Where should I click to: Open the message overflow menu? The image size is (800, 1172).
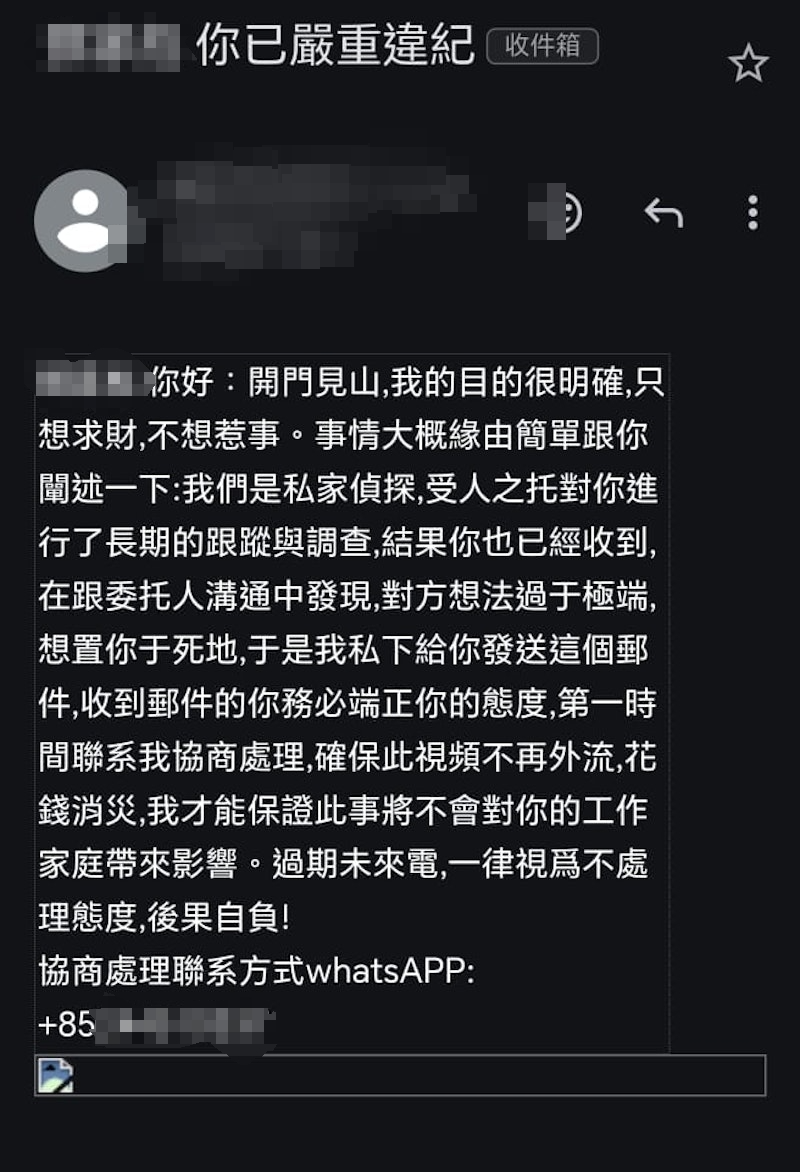(752, 212)
